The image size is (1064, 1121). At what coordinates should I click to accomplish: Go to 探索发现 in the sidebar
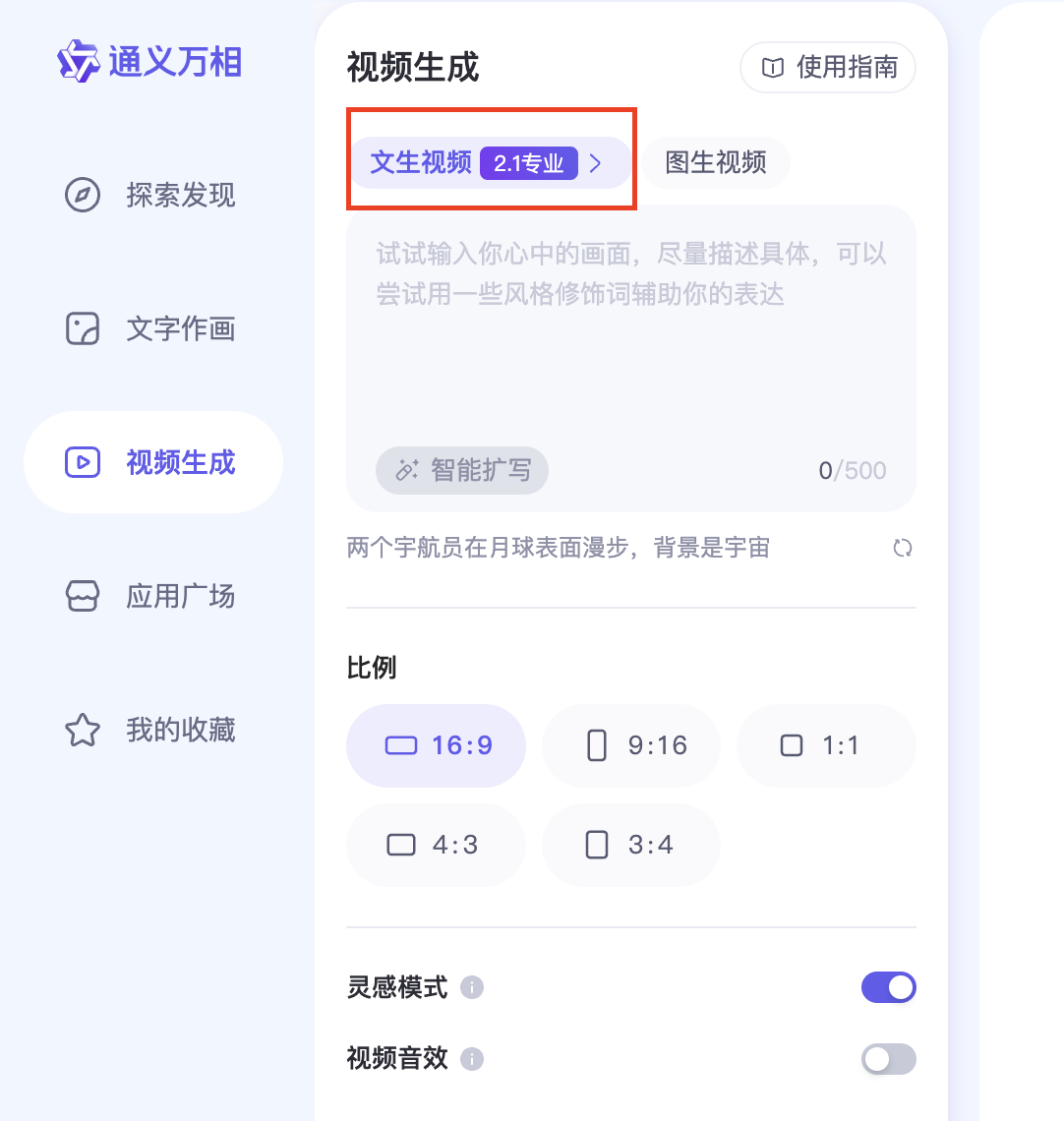pyautogui.click(x=152, y=195)
